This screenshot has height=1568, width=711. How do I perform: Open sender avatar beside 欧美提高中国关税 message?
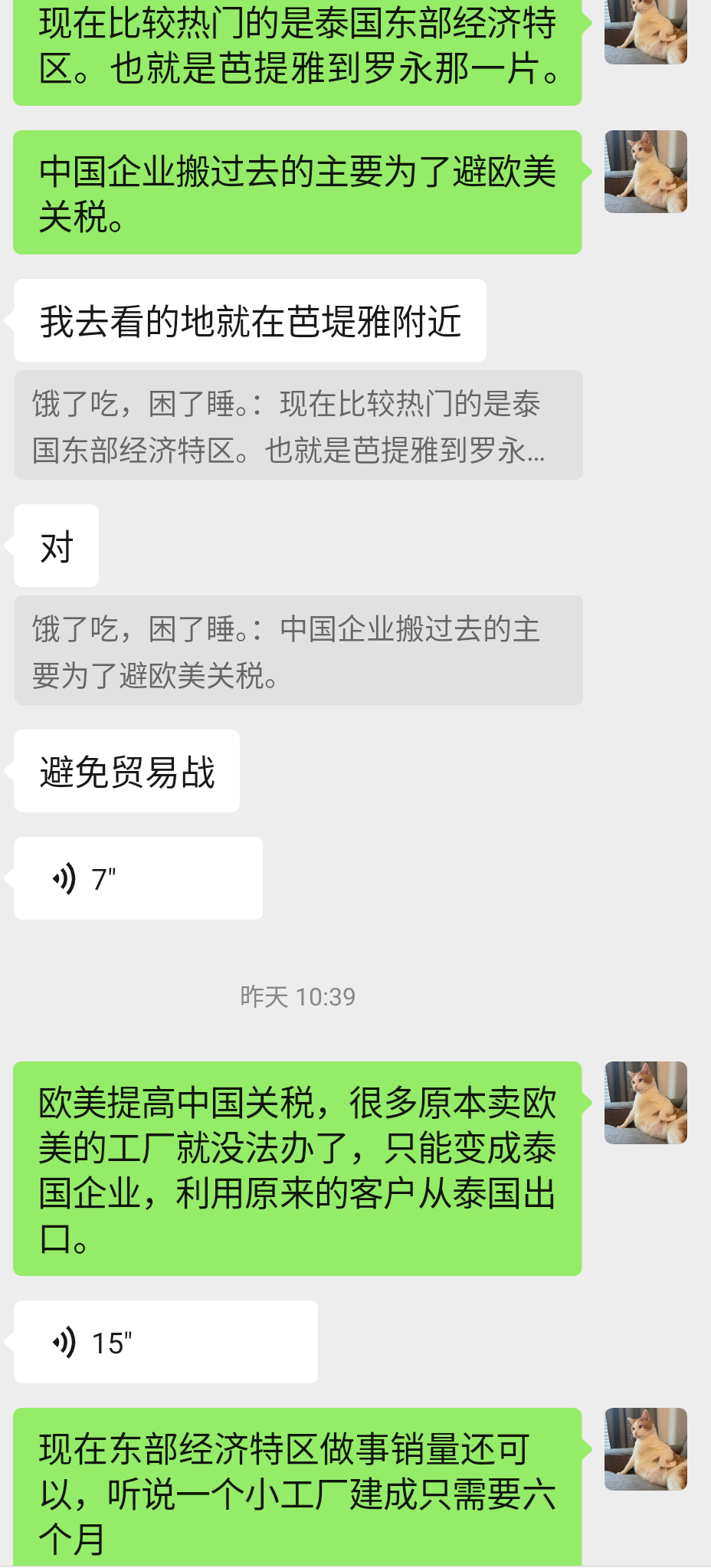646,1103
